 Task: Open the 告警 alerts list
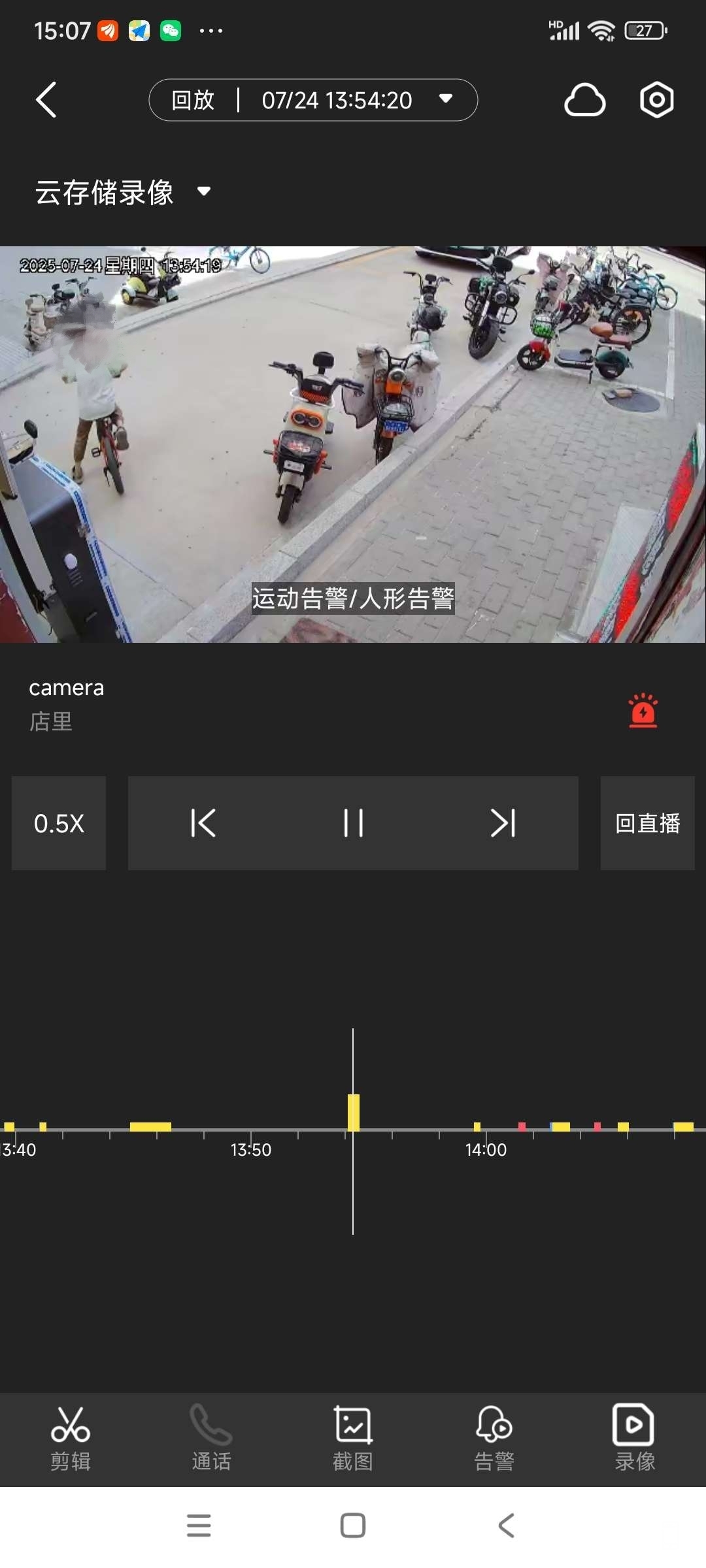(494, 1439)
